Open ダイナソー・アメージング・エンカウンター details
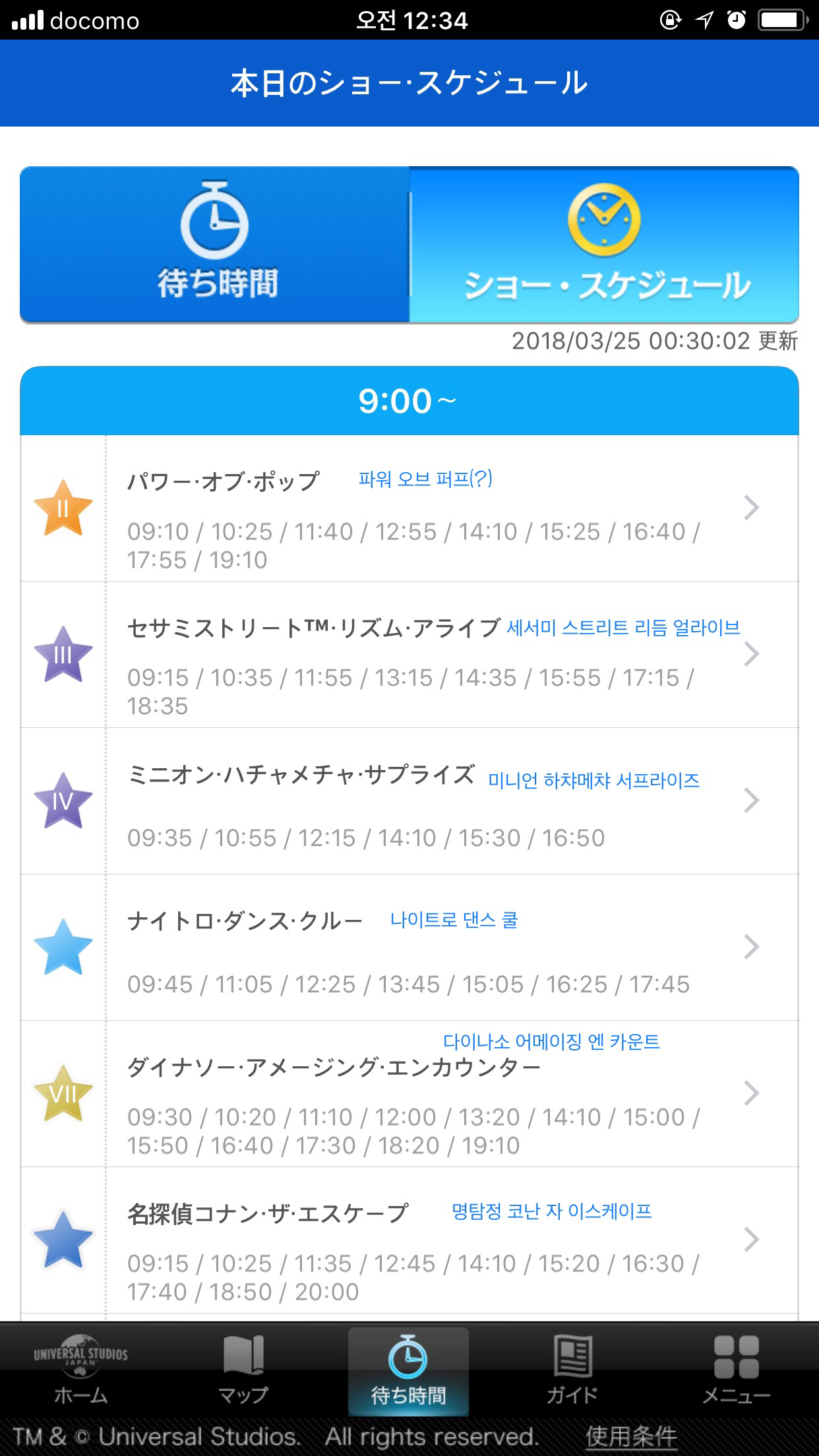Viewport: 819px width, 1456px height. 409,1094
